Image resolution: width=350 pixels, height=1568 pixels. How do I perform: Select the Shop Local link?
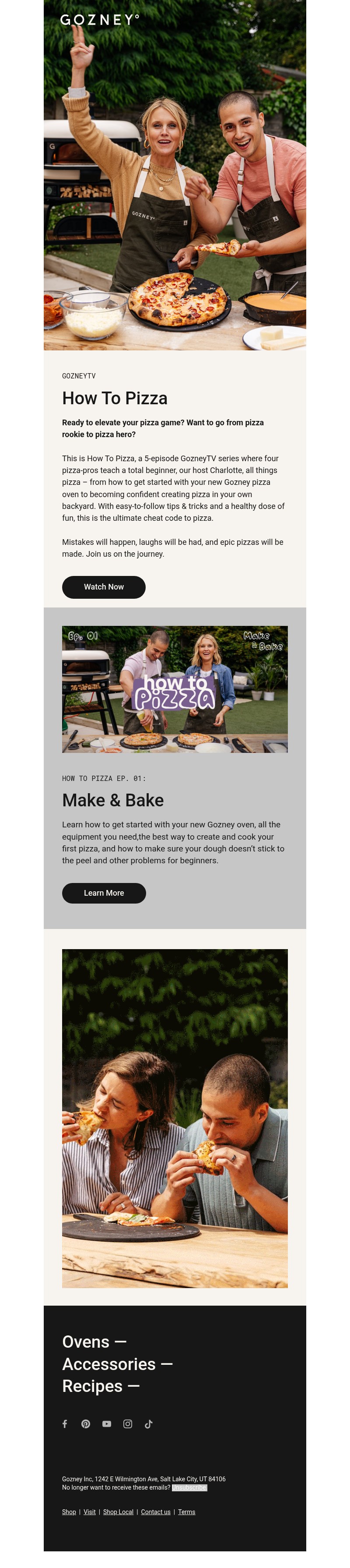point(118,1511)
